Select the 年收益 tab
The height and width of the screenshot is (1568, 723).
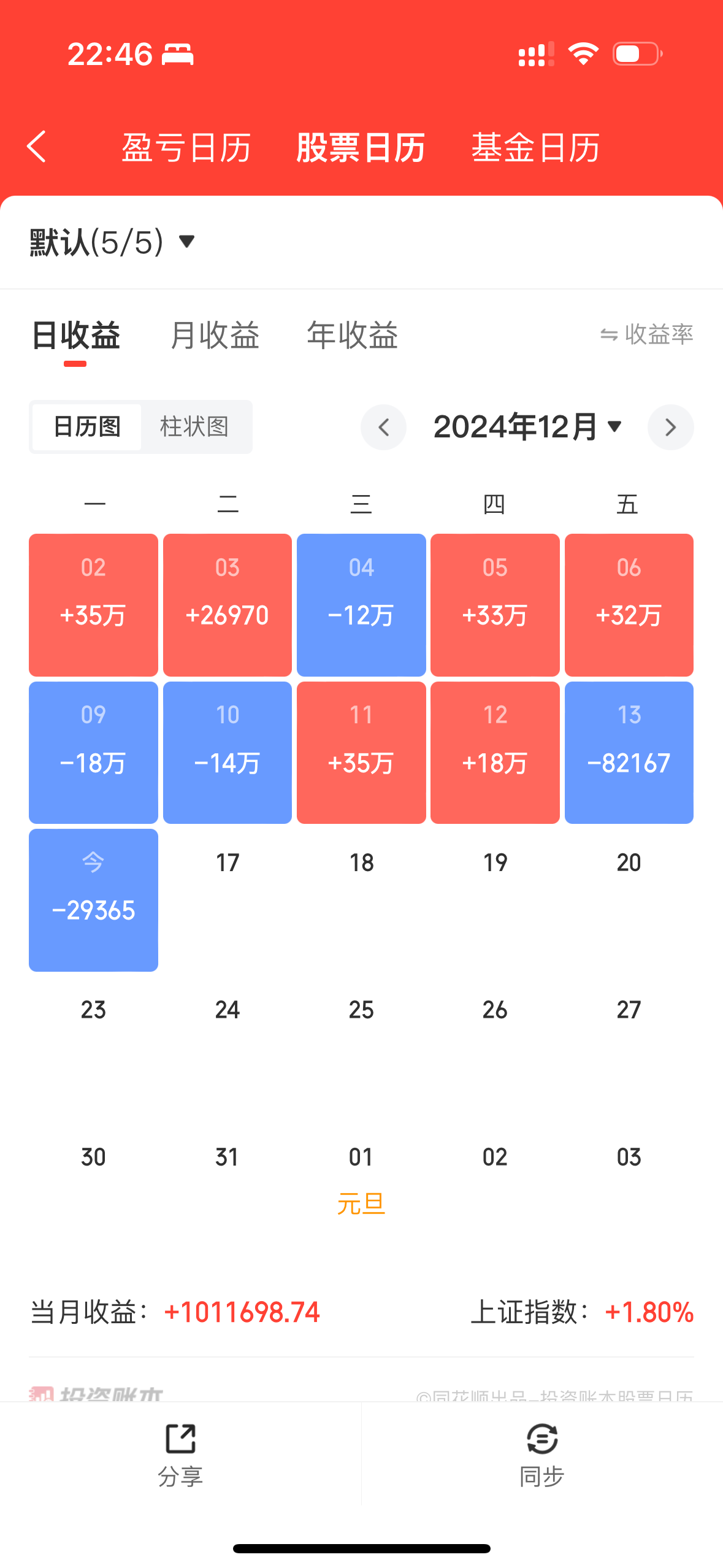coord(352,336)
